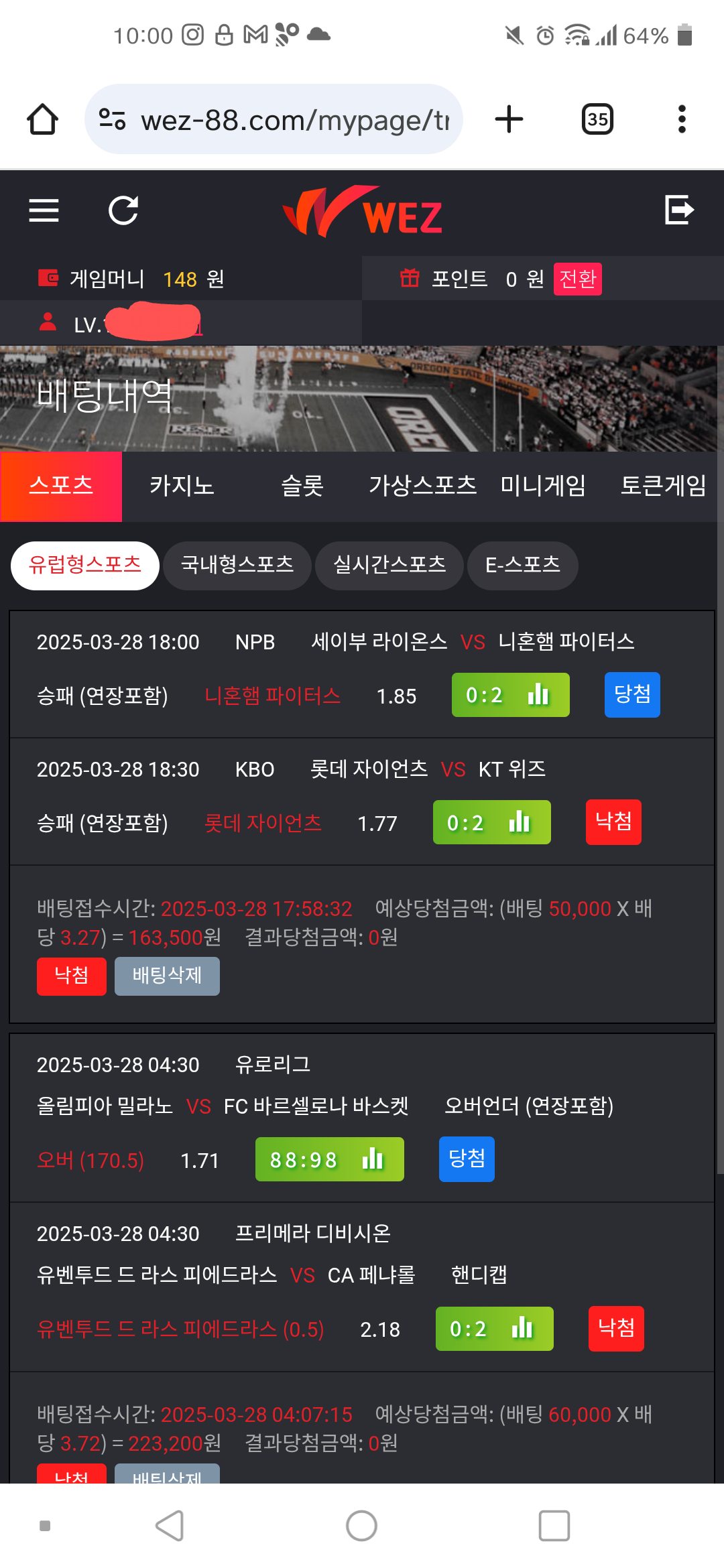The width and height of the screenshot is (724, 1568).
Task: Tap the 전환 point convert button
Action: (577, 279)
